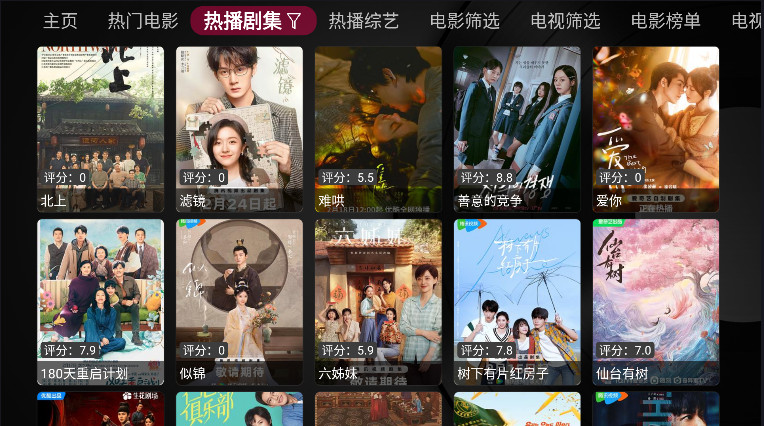Select the 热播剧集 tab

[x=253, y=21]
